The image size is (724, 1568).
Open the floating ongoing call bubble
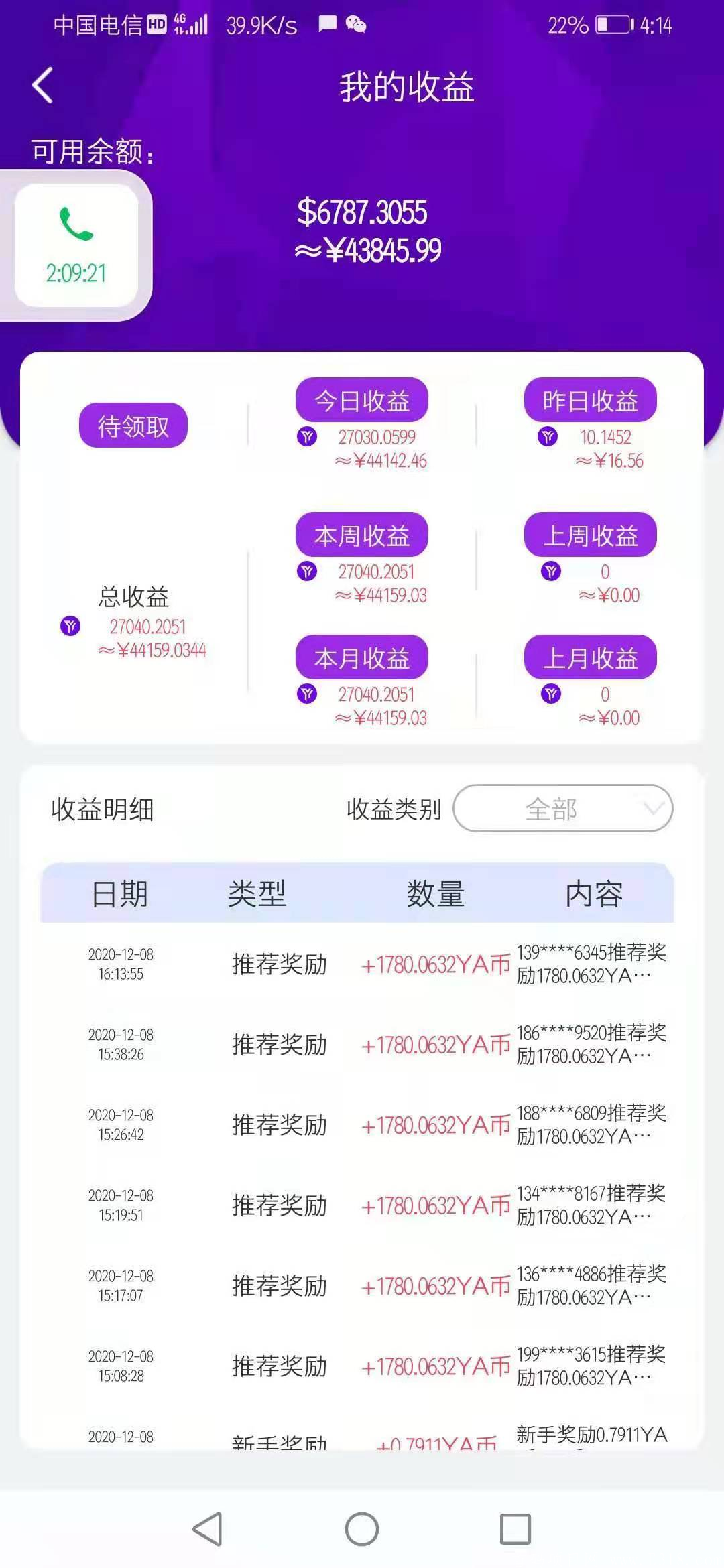pos(76,245)
